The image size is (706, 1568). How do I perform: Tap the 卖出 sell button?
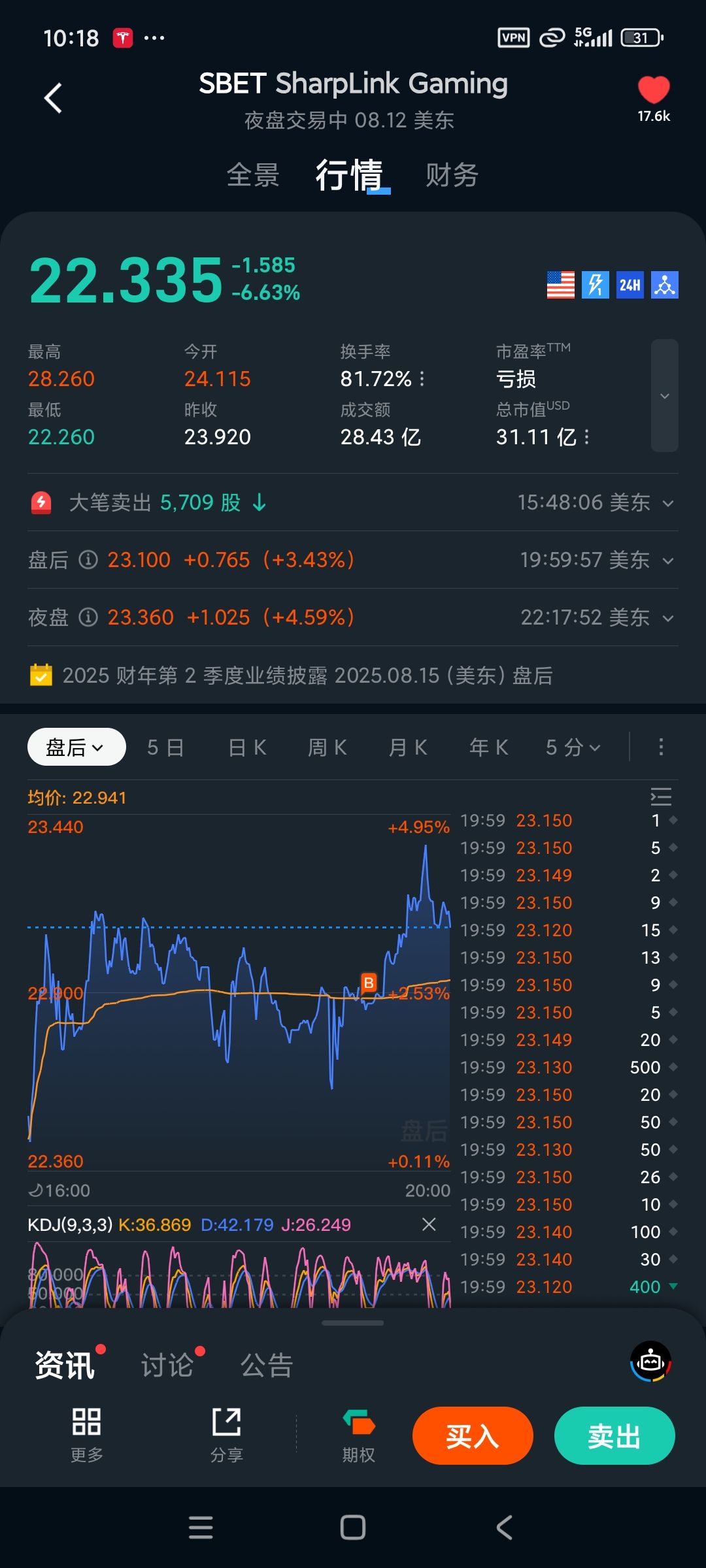[x=614, y=1436]
